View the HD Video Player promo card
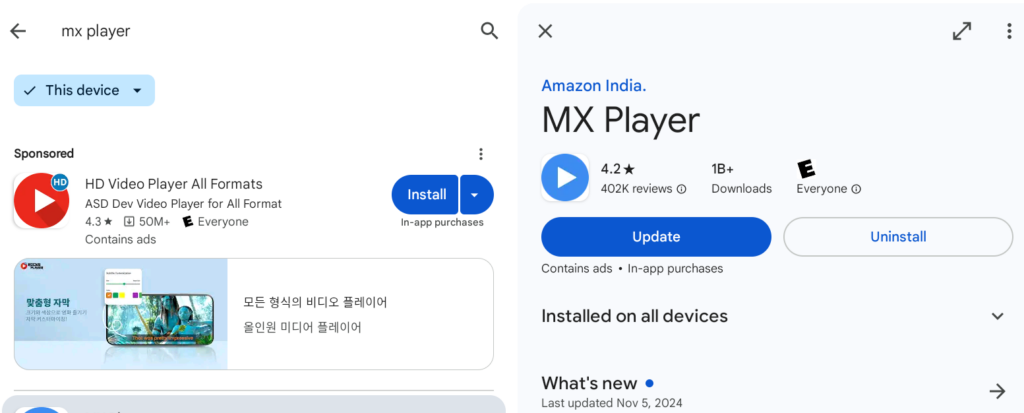 click(253, 314)
